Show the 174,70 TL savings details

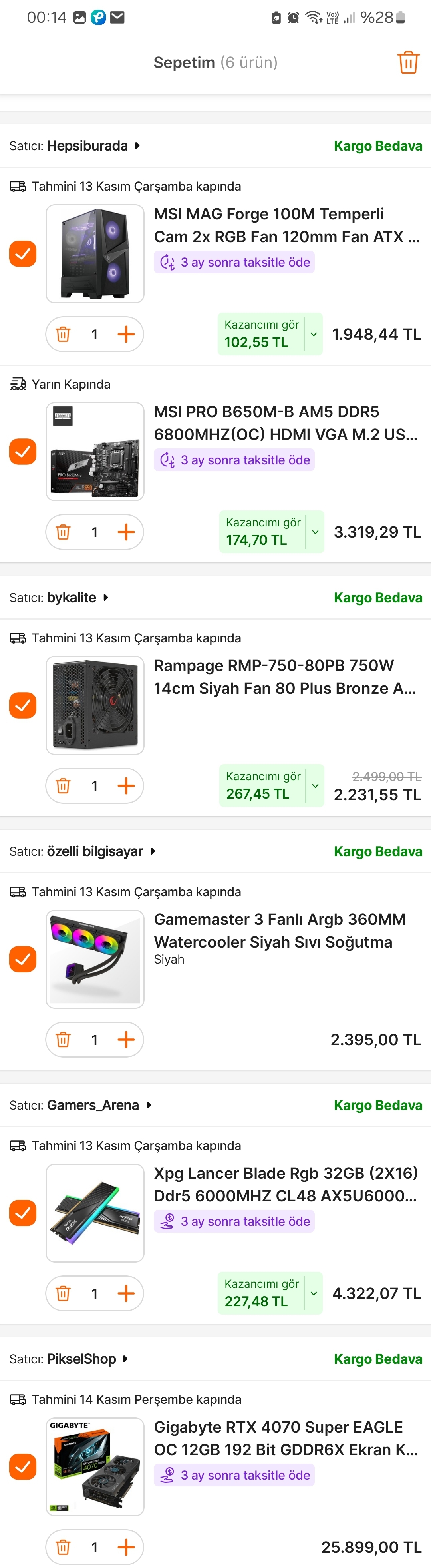click(315, 532)
